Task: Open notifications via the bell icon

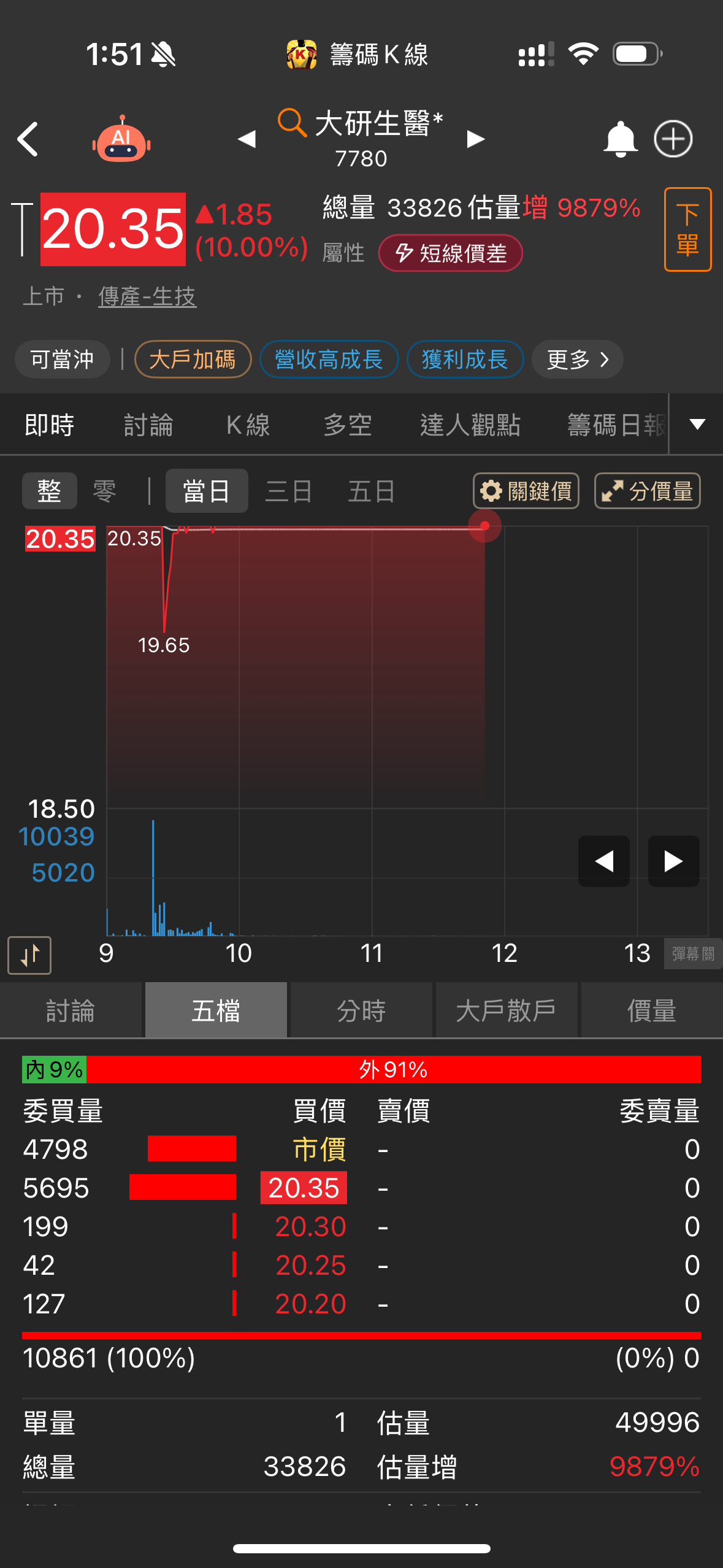Action: (621, 139)
